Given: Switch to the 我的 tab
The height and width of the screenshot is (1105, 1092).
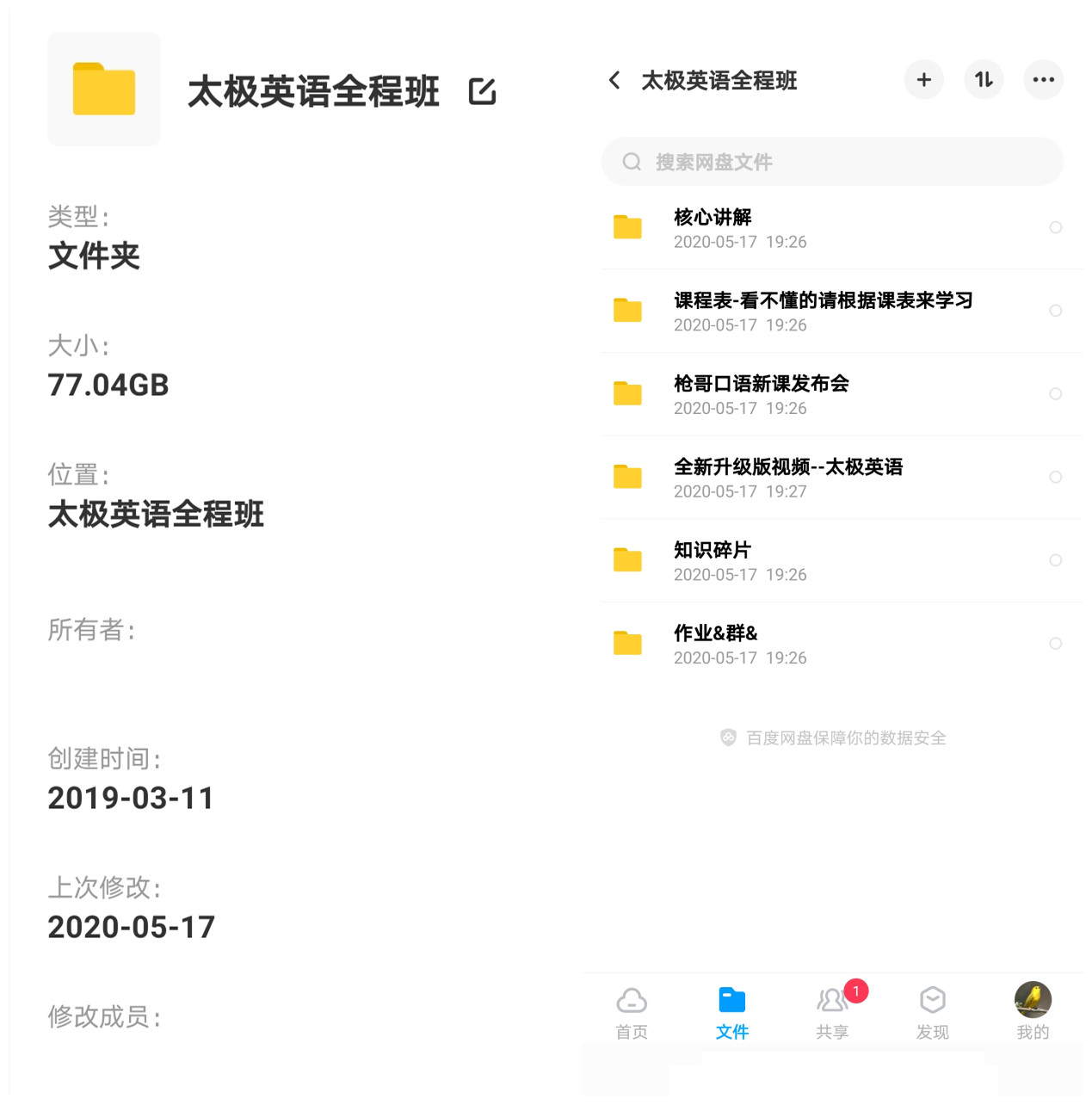Looking at the screenshot, I should pos(1033,1012).
